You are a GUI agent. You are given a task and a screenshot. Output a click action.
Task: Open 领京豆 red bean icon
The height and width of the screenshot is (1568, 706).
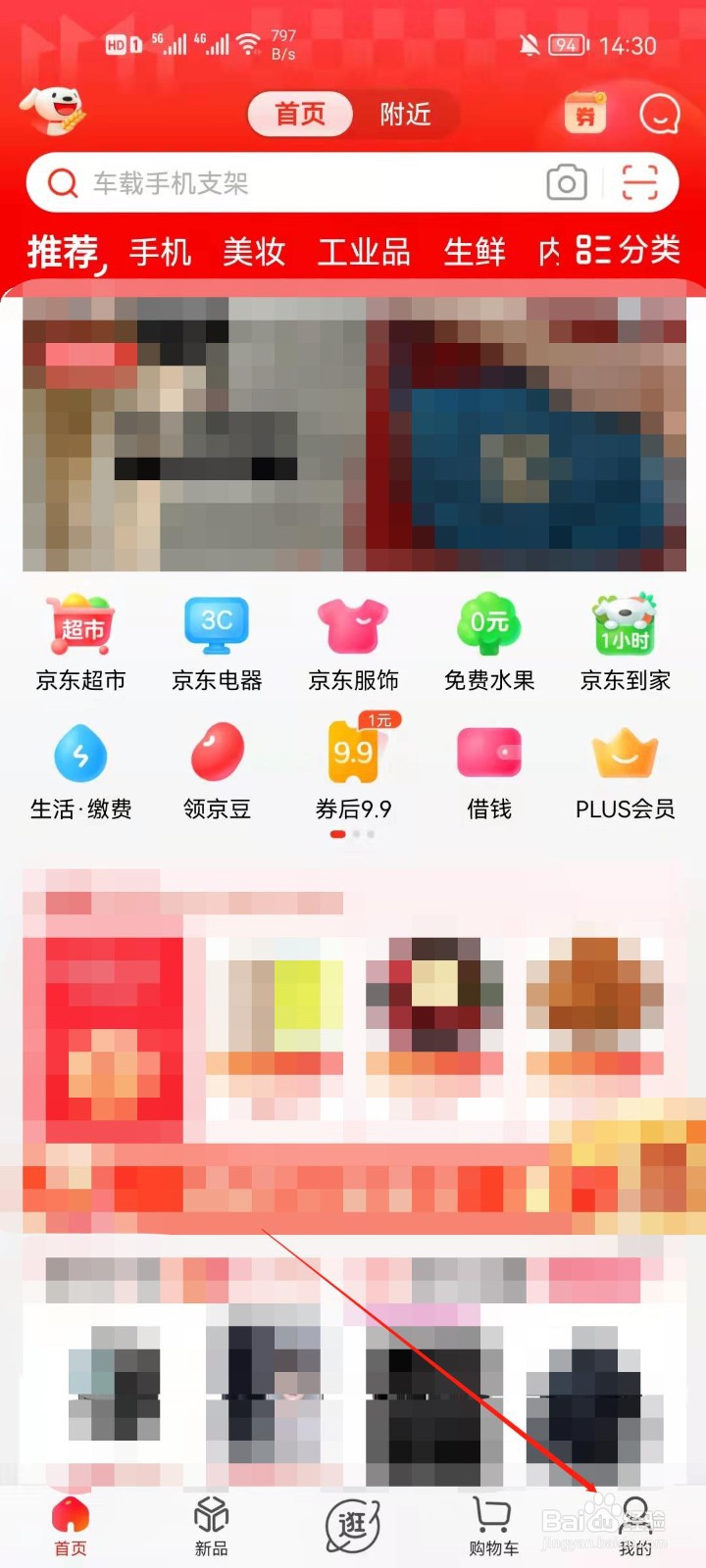point(217,753)
